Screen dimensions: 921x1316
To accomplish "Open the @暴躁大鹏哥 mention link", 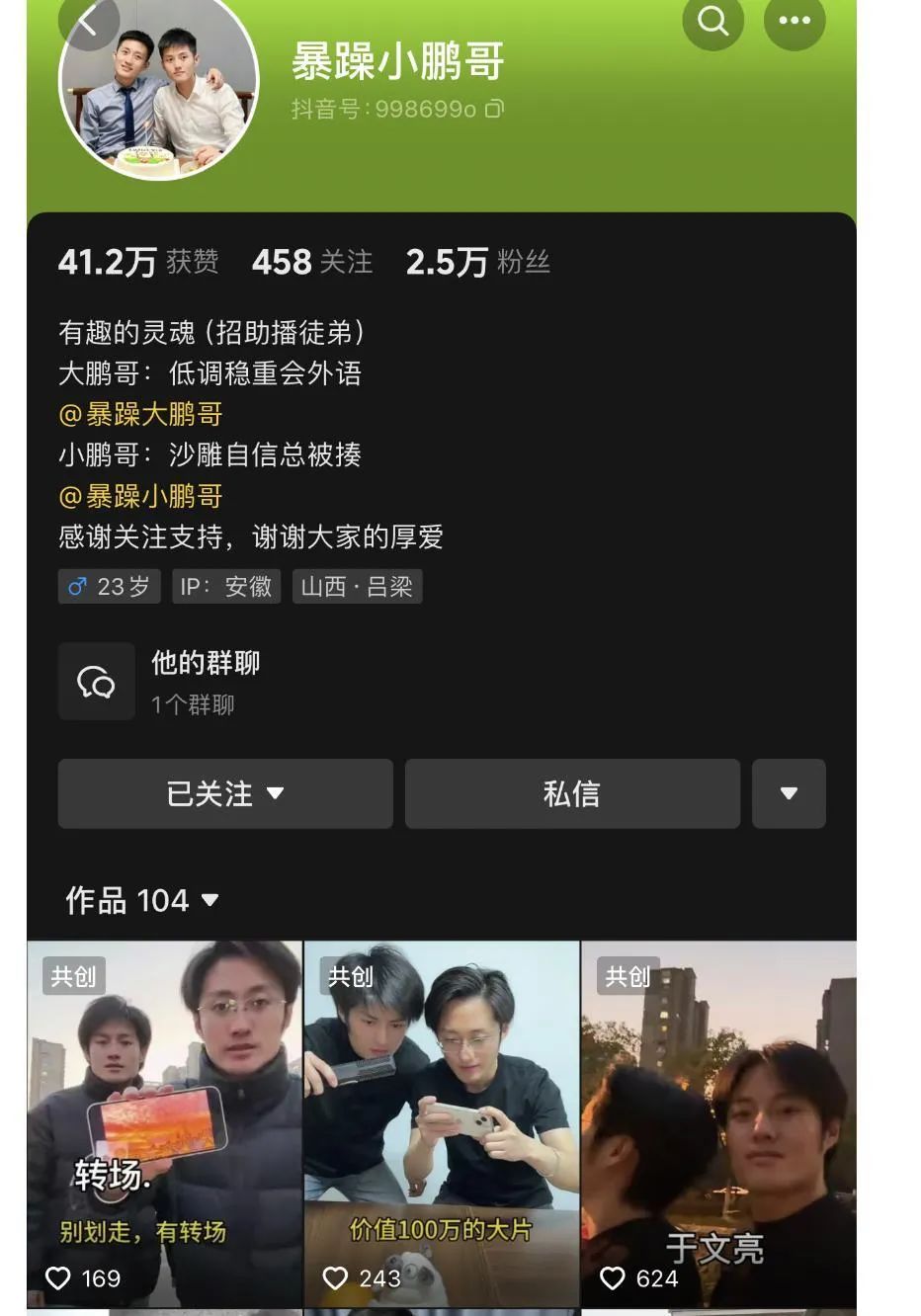I will pyautogui.click(x=140, y=414).
